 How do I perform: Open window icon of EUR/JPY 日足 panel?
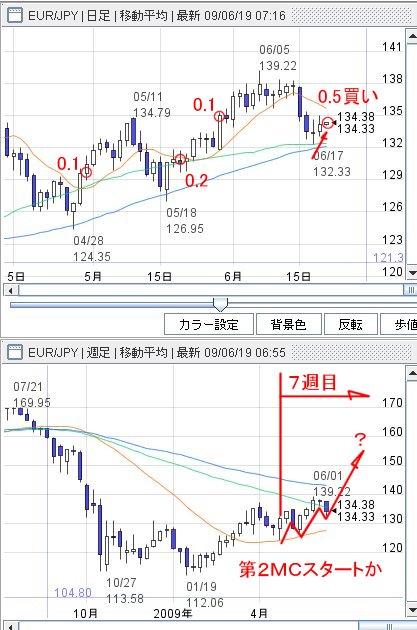(x=15, y=16)
